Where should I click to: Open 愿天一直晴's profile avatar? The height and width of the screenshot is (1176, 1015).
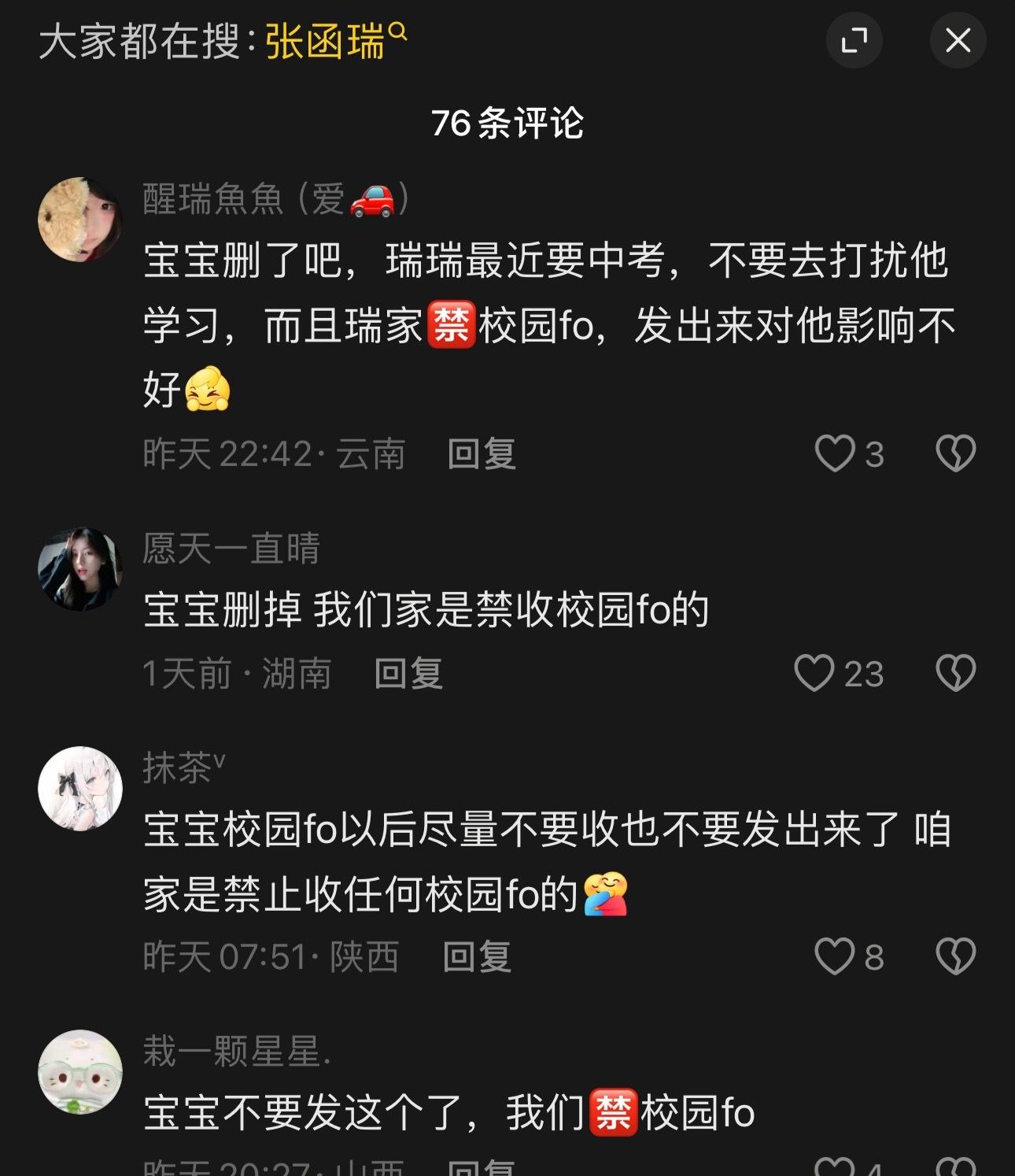(80, 569)
